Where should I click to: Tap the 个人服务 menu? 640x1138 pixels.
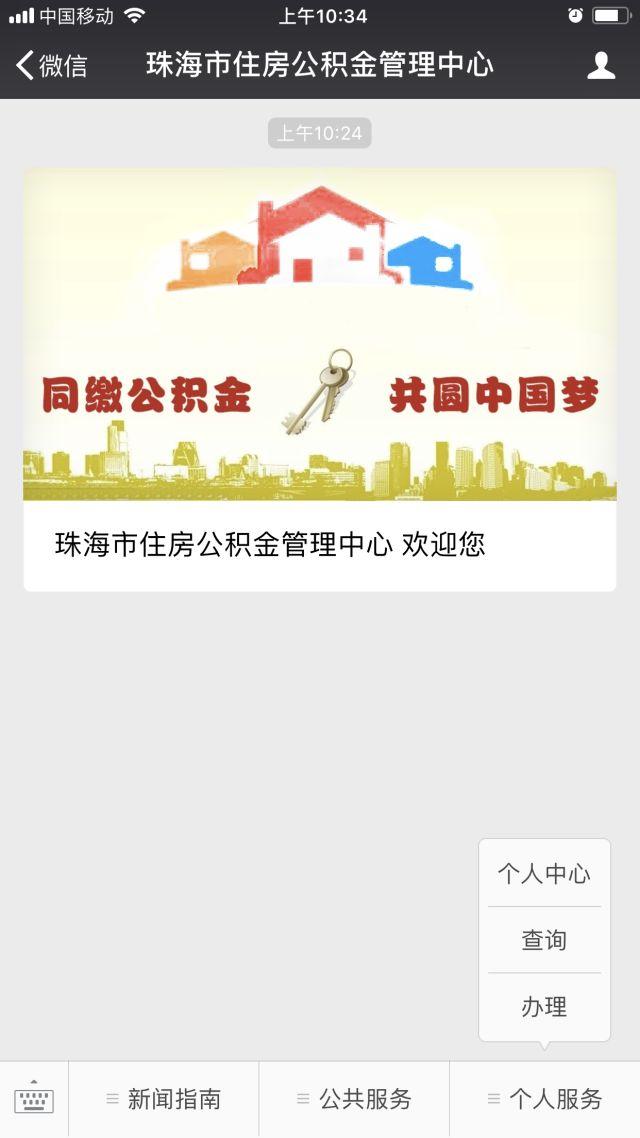coord(545,1099)
